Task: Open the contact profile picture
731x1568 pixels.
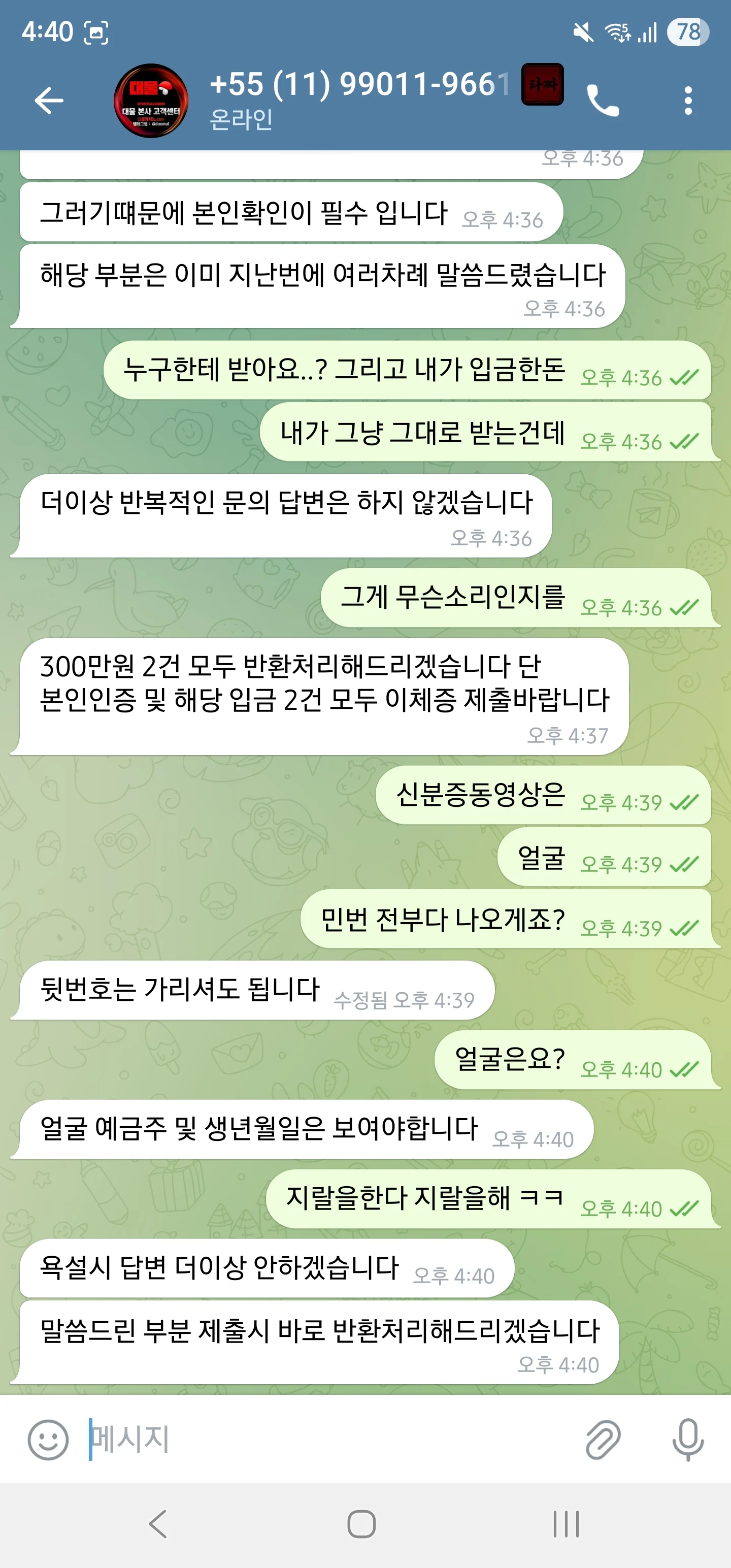Action: point(150,101)
